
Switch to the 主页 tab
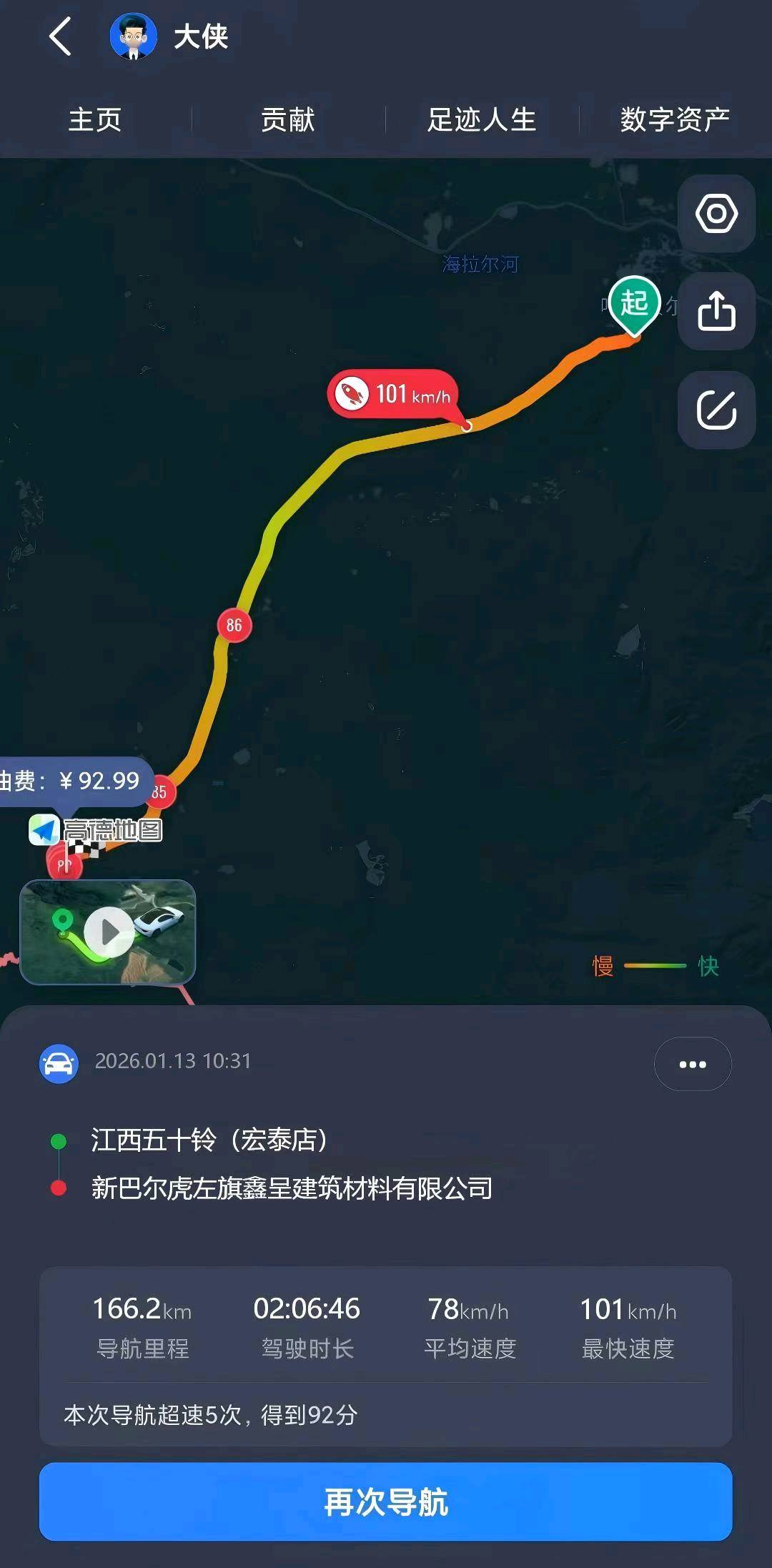point(95,119)
